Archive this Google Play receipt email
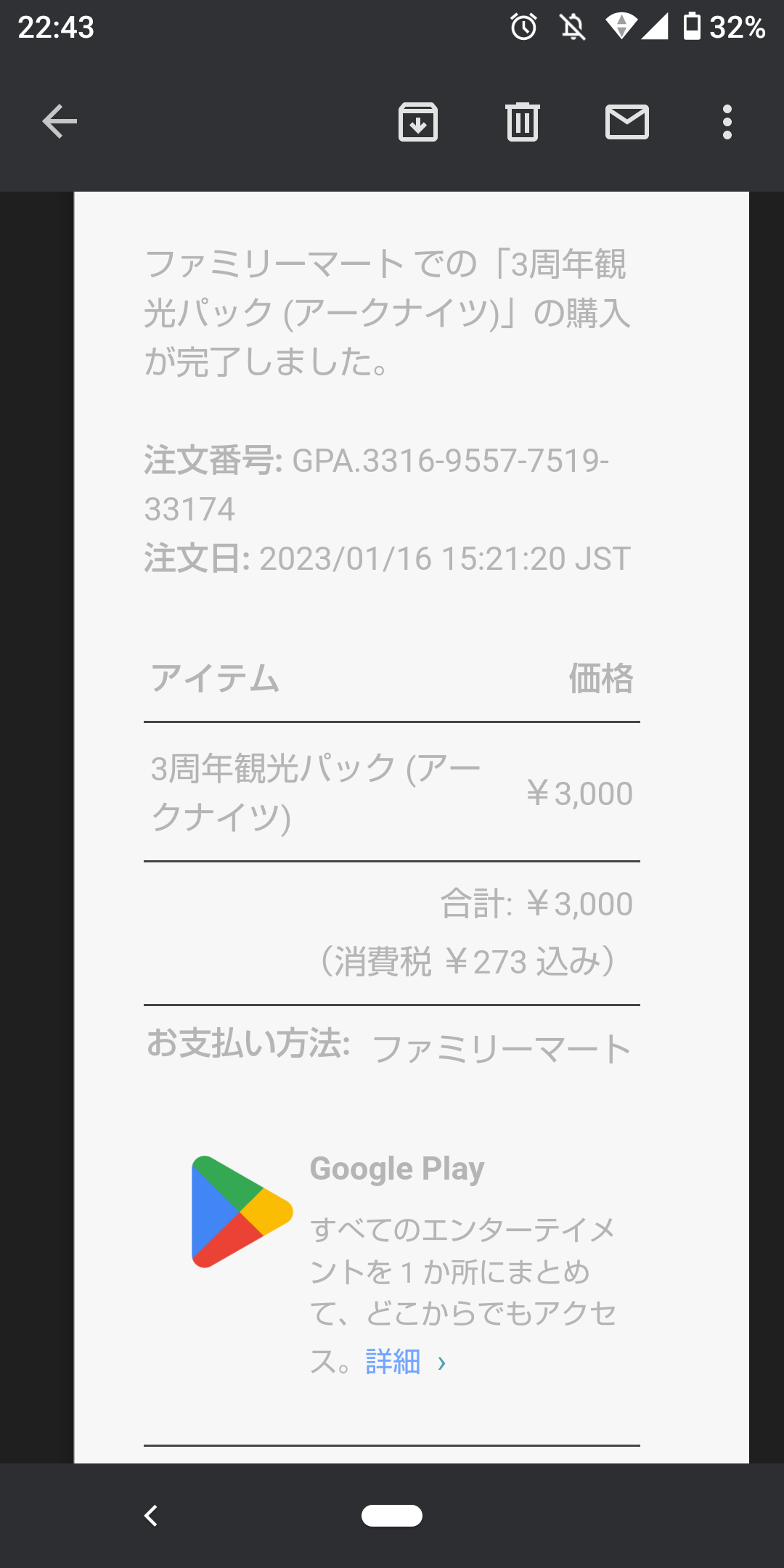This screenshot has width=784, height=1568. [417, 122]
